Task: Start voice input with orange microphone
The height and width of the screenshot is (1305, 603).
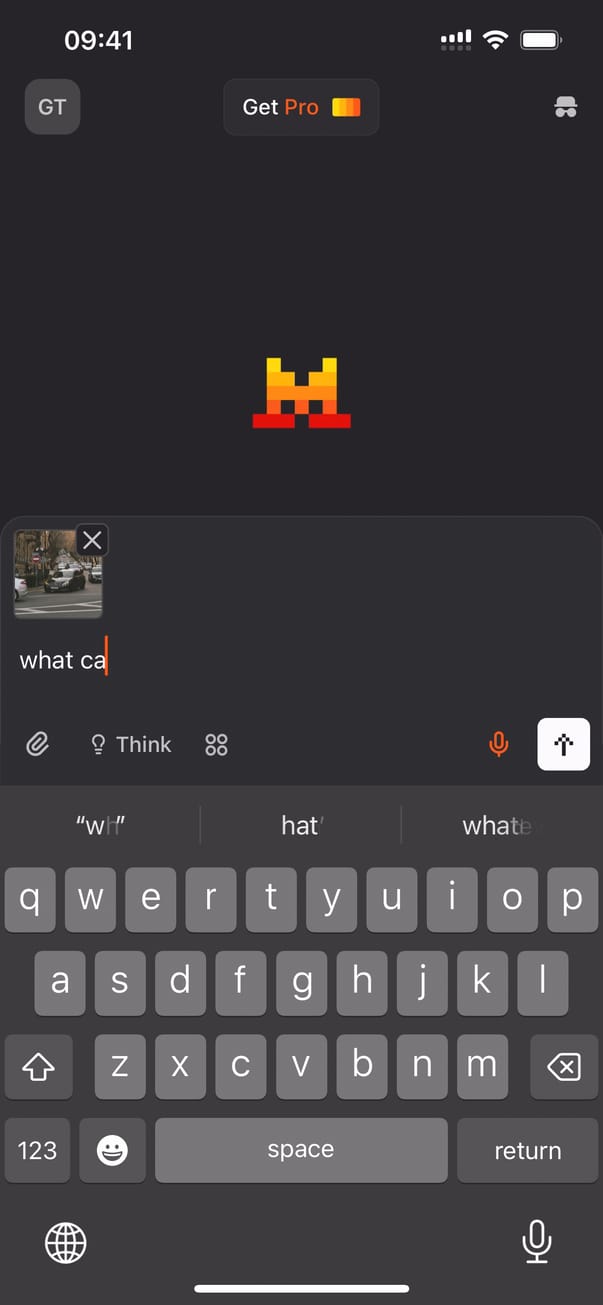Action: pyautogui.click(x=498, y=745)
